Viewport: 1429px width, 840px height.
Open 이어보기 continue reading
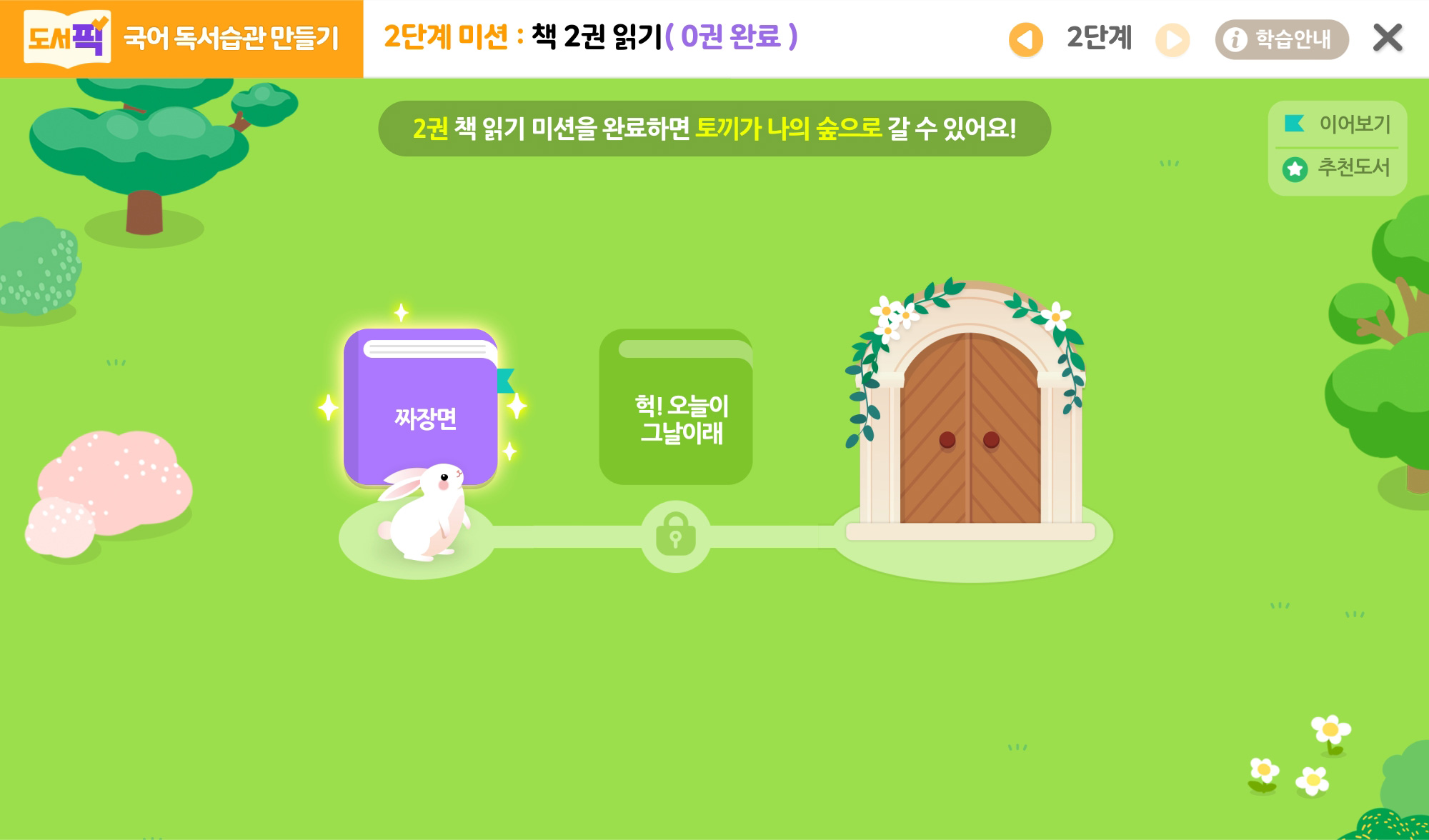pos(1338,124)
